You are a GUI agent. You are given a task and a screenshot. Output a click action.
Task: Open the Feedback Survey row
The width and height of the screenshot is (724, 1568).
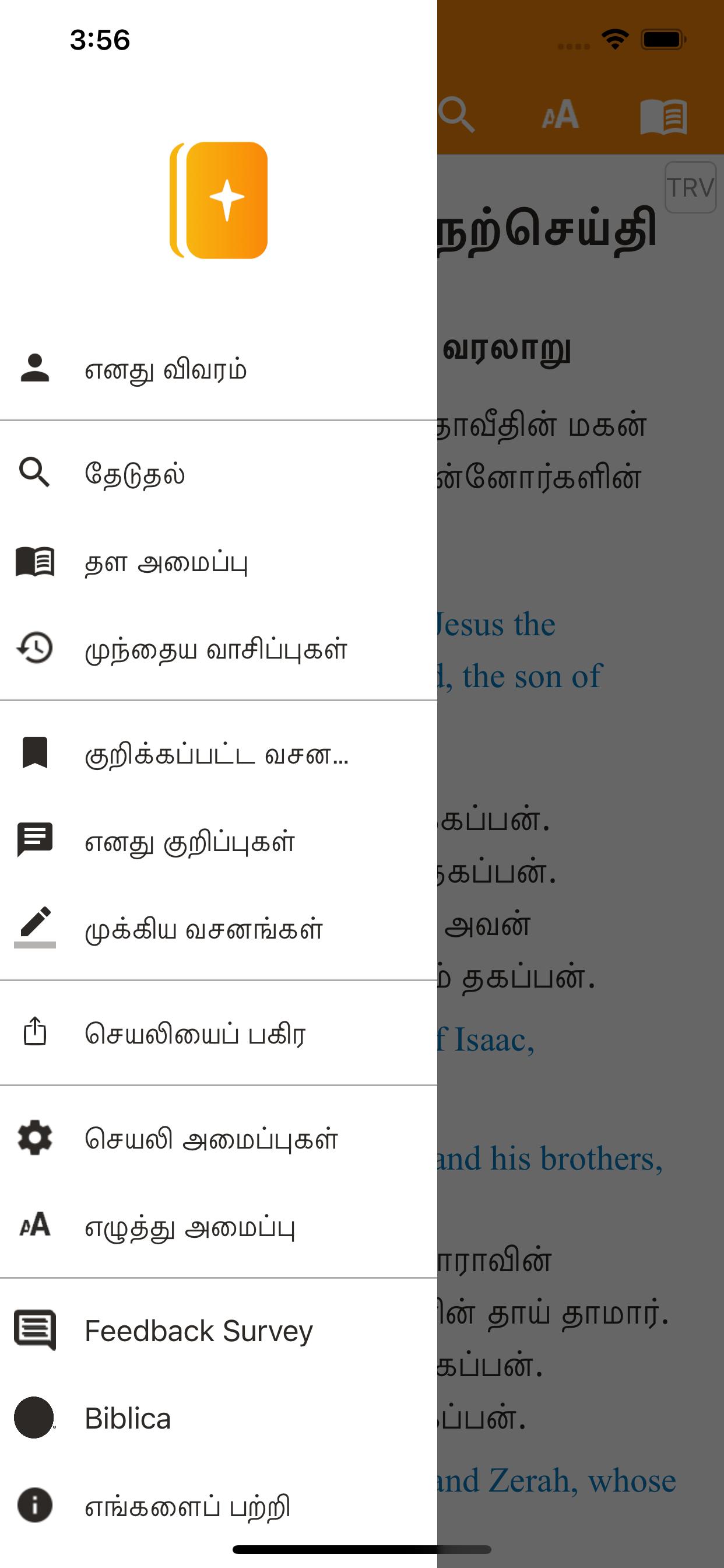coord(219,1331)
